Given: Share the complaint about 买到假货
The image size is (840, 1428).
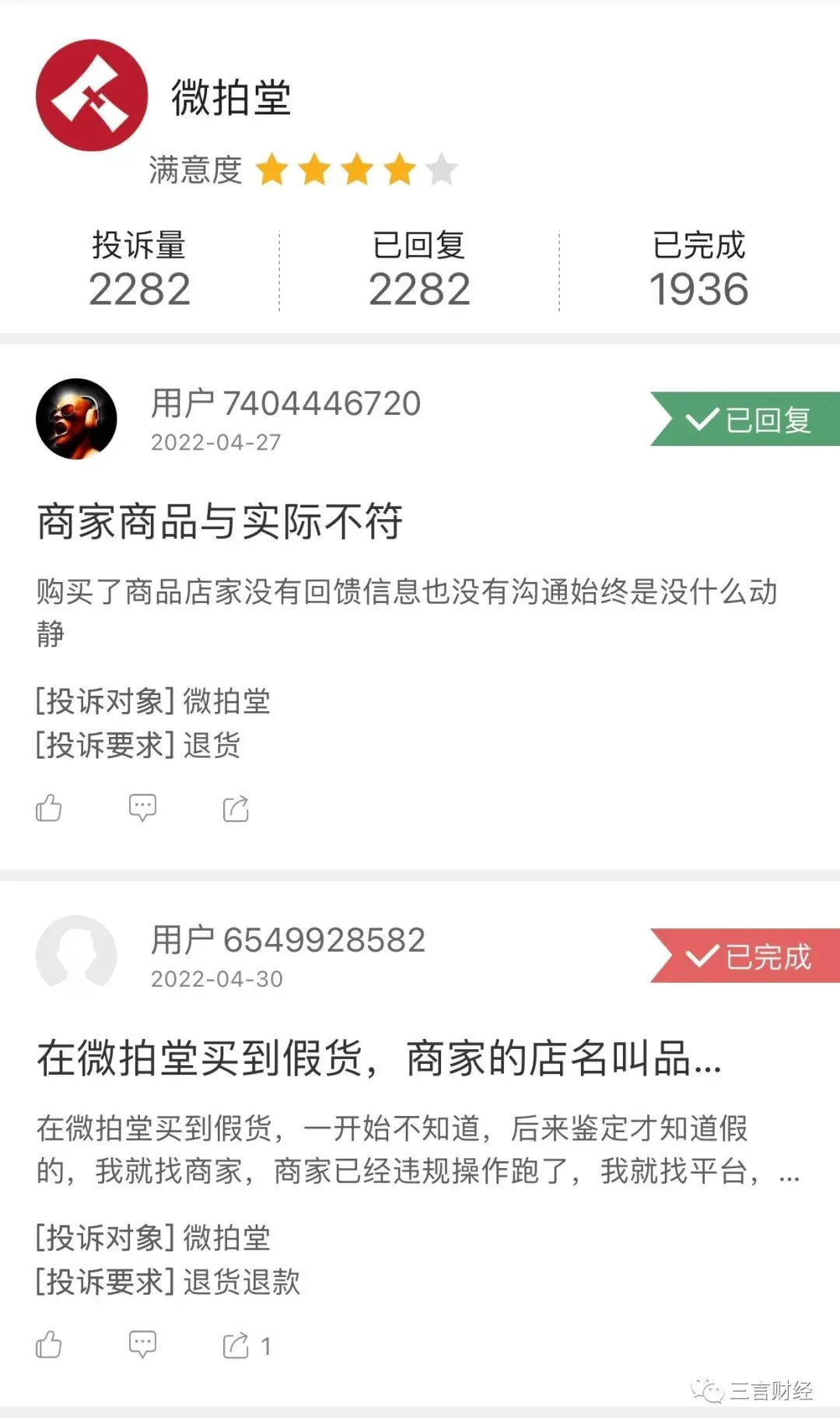Looking at the screenshot, I should 236,1346.
